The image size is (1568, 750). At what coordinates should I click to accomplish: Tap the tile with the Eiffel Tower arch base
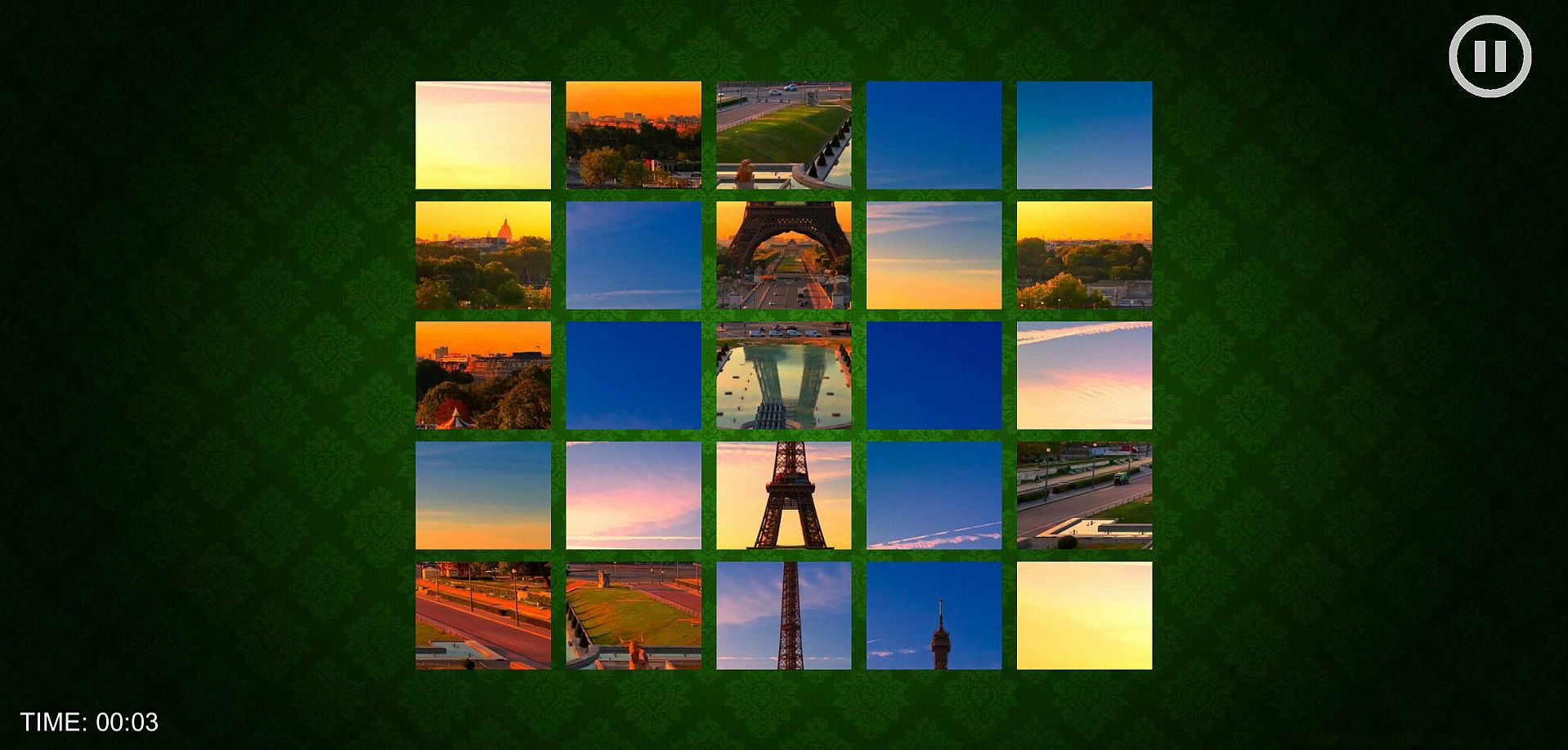[x=783, y=255]
